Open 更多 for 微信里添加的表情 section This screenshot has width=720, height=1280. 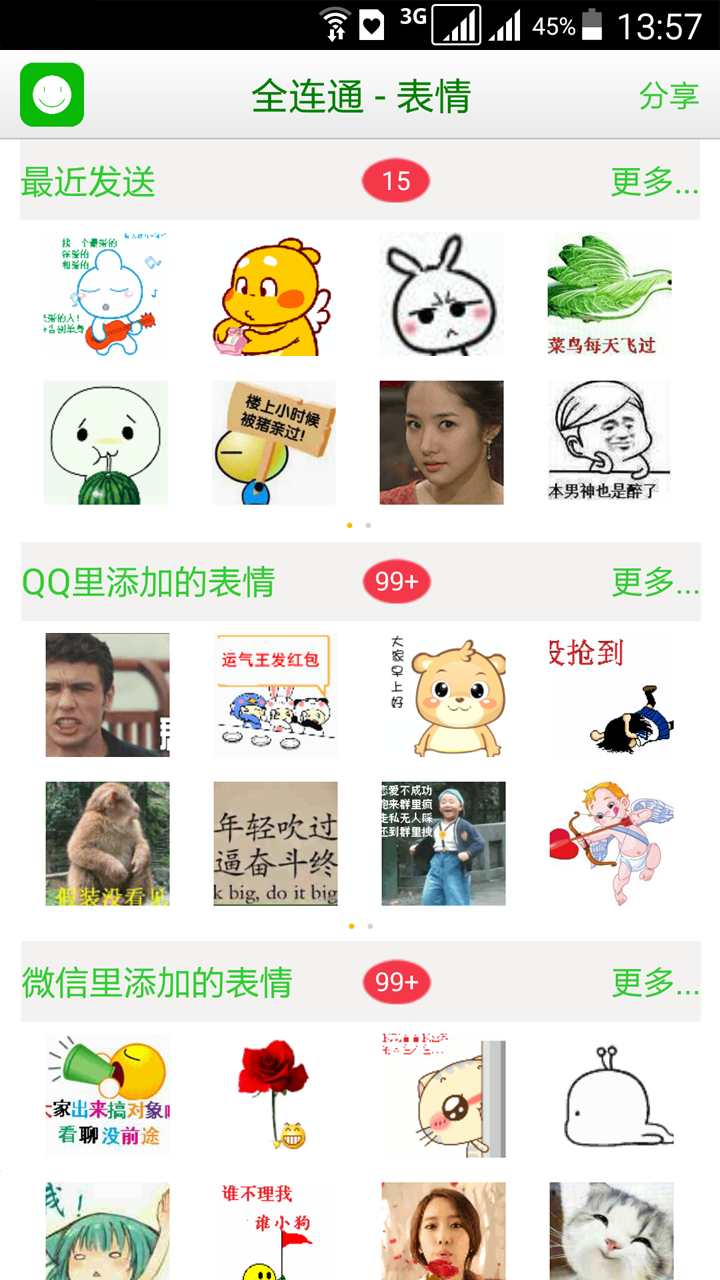(655, 983)
